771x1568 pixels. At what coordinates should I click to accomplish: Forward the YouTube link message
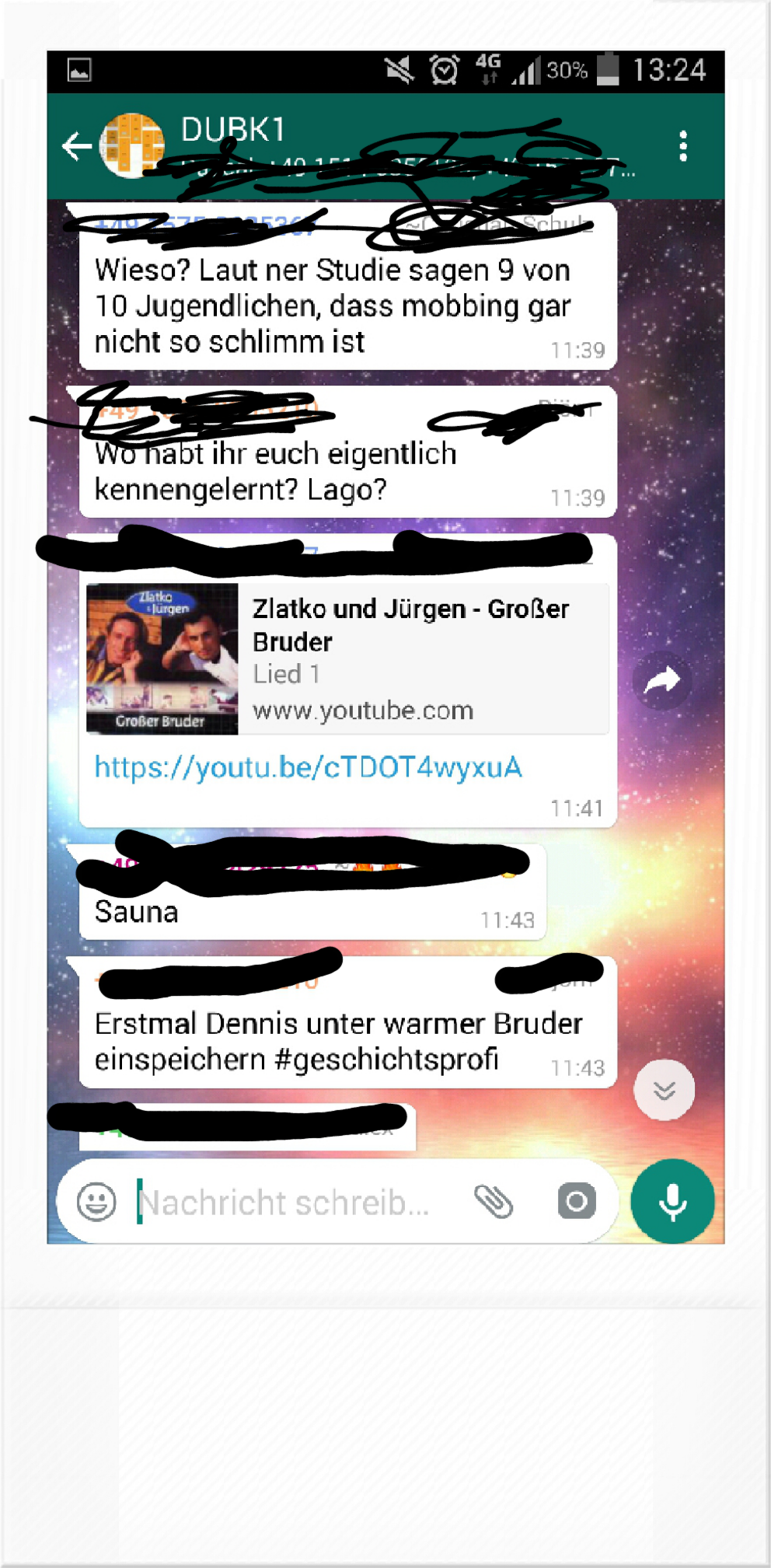[x=662, y=681]
